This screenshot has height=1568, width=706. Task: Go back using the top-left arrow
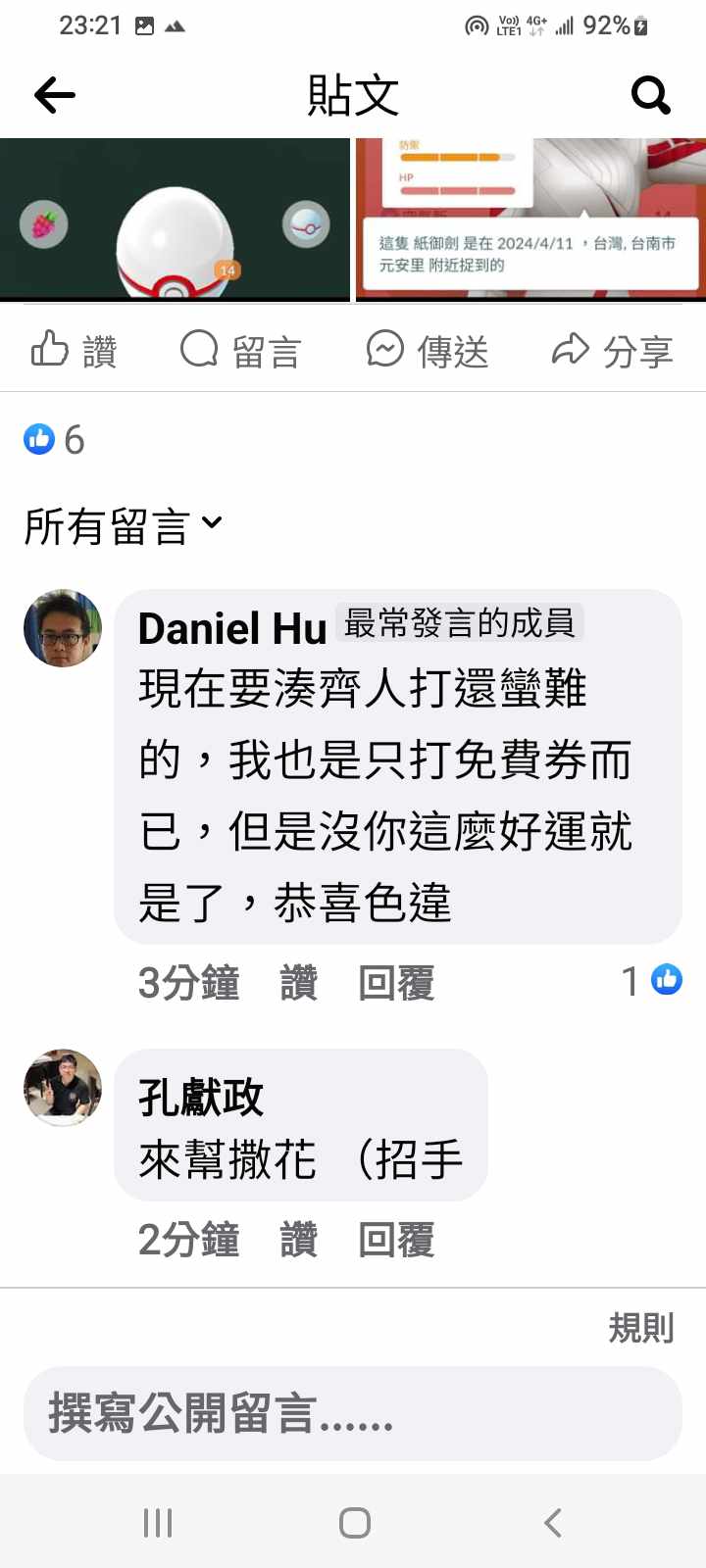(54, 95)
